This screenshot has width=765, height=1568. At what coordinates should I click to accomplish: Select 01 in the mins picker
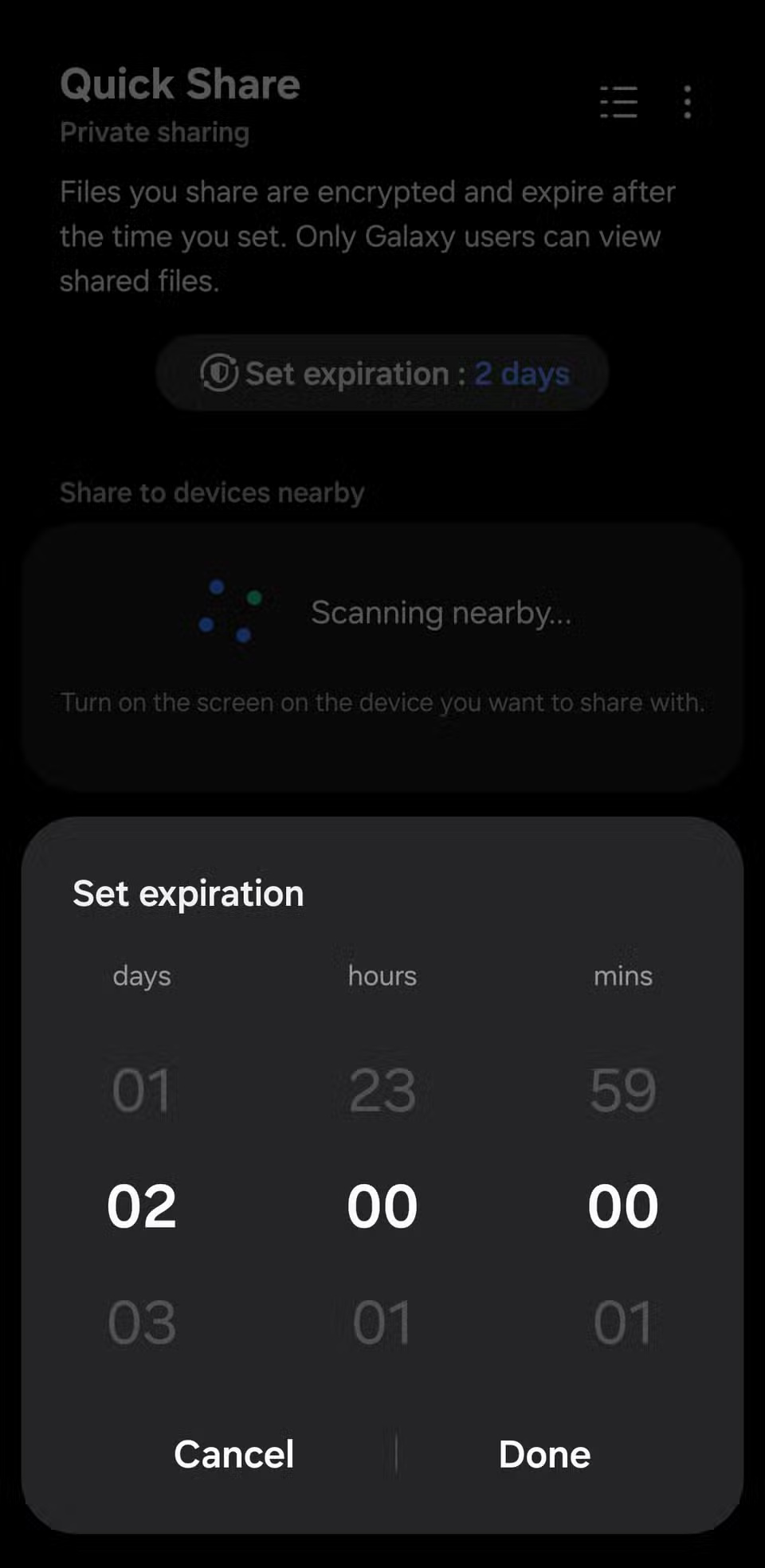tap(623, 1323)
